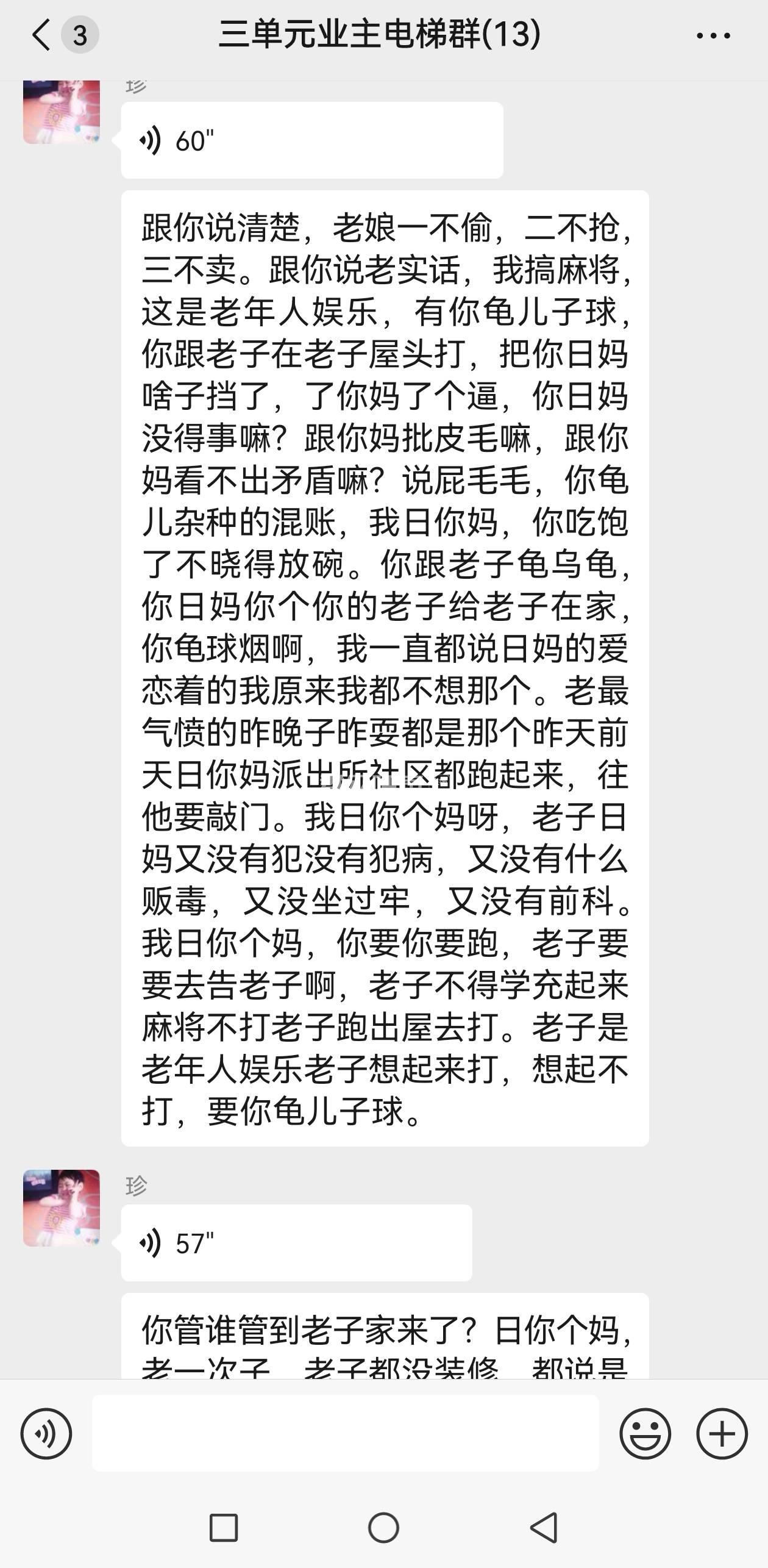The width and height of the screenshot is (768, 1568).
Task: Open the emoji picker
Action: click(645, 1434)
